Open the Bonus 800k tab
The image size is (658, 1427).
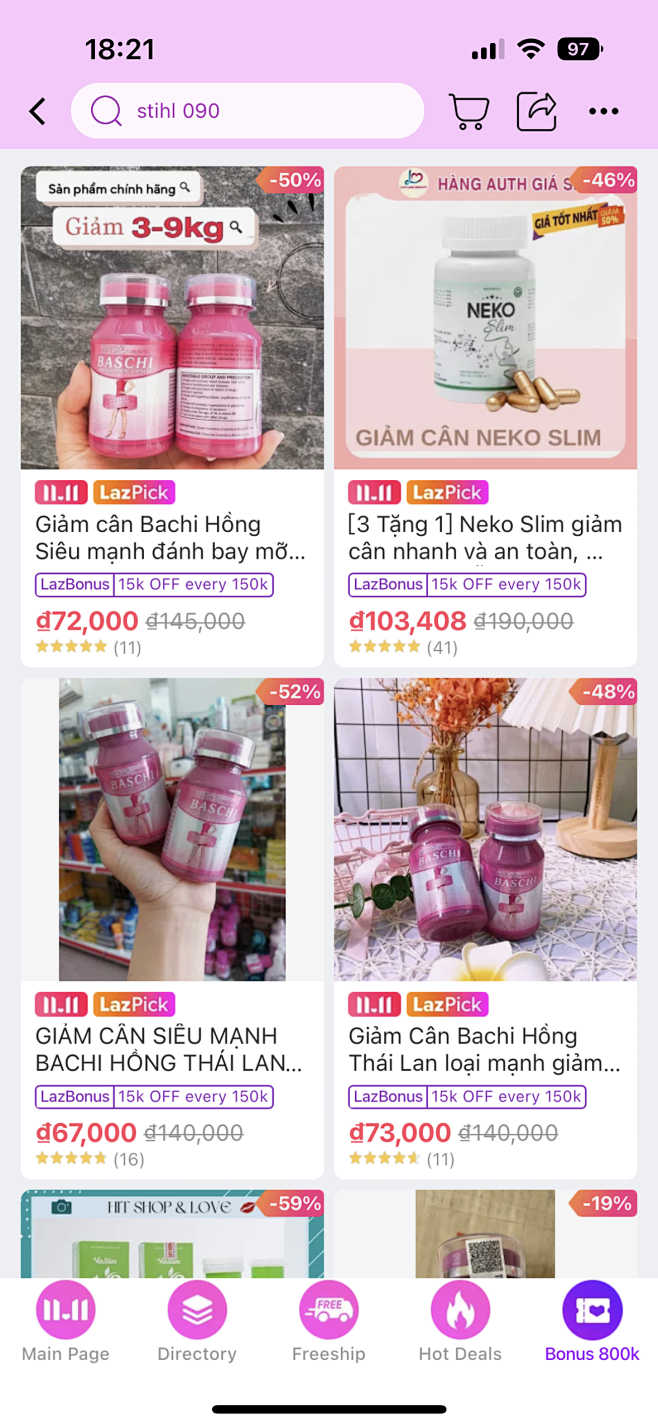point(592,1322)
